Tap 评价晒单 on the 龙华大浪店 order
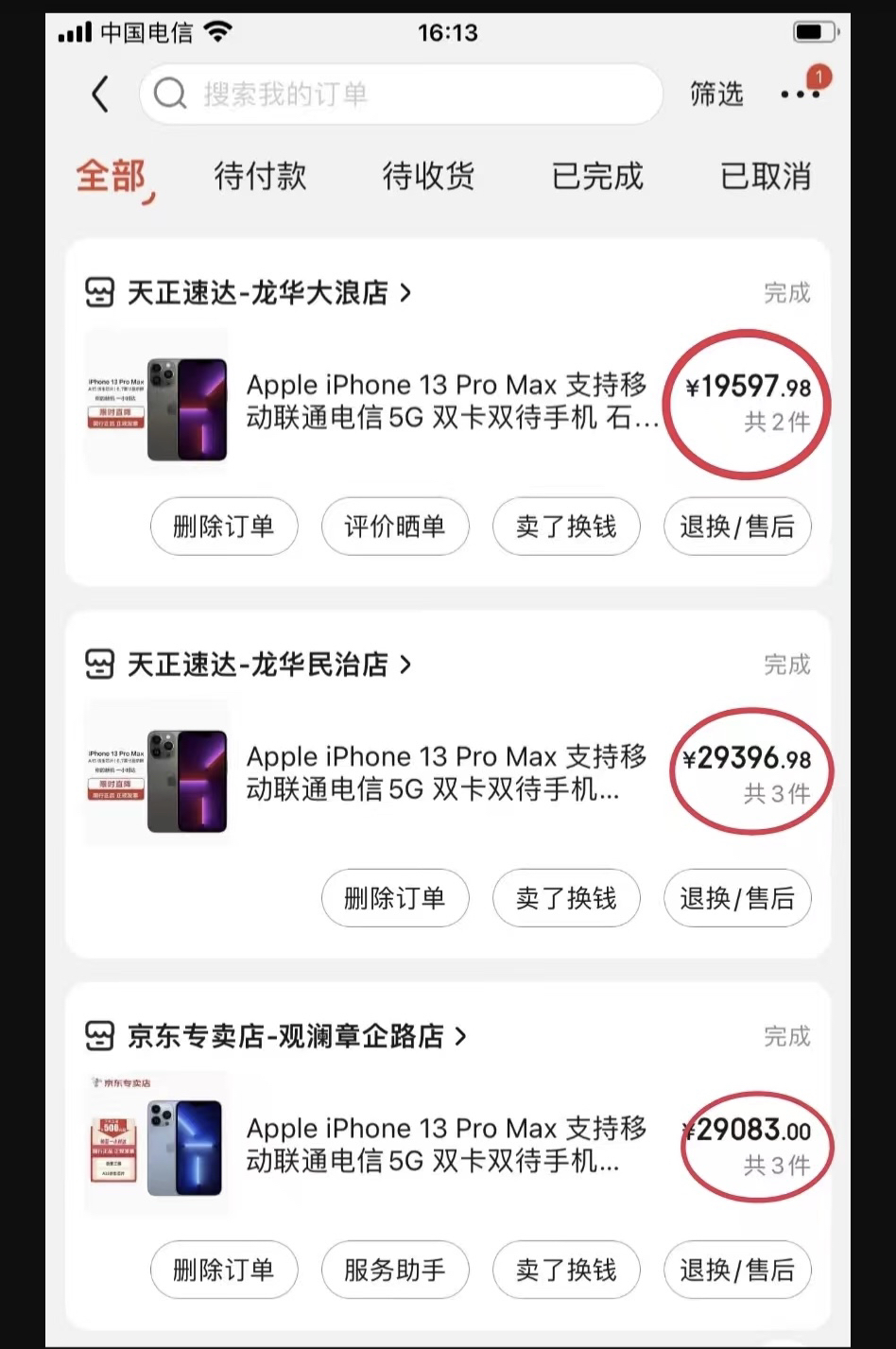 point(395,527)
